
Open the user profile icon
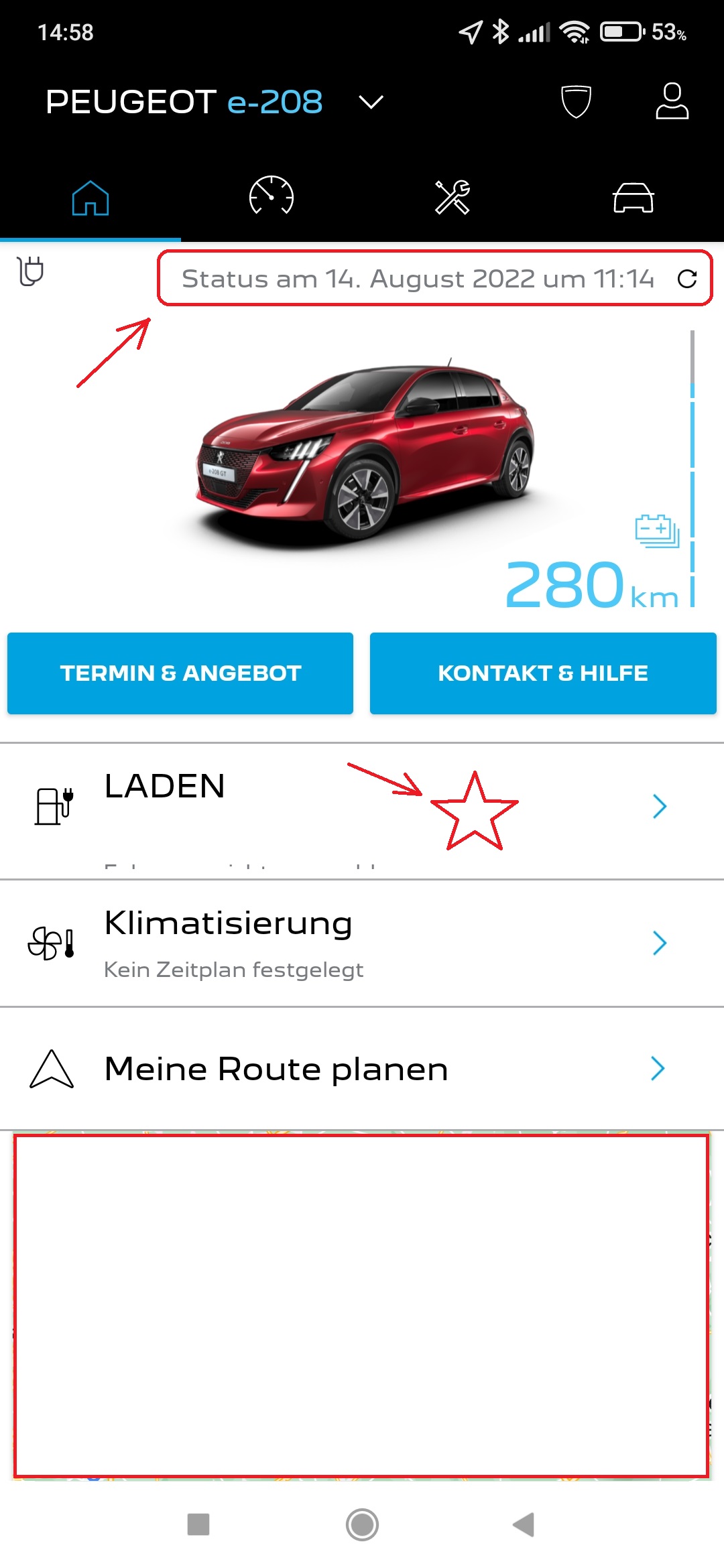[x=672, y=102]
